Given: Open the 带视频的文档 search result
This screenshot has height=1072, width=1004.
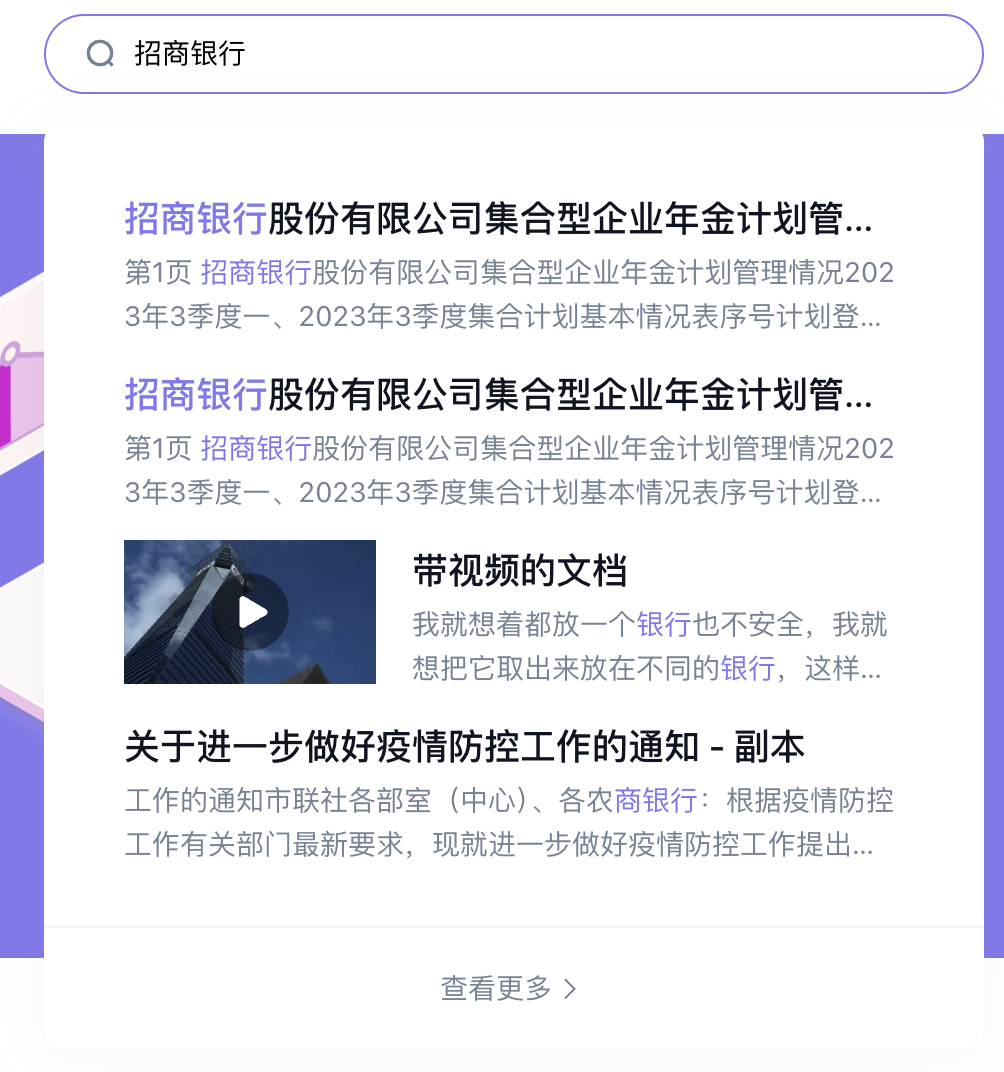Looking at the screenshot, I should coord(520,572).
